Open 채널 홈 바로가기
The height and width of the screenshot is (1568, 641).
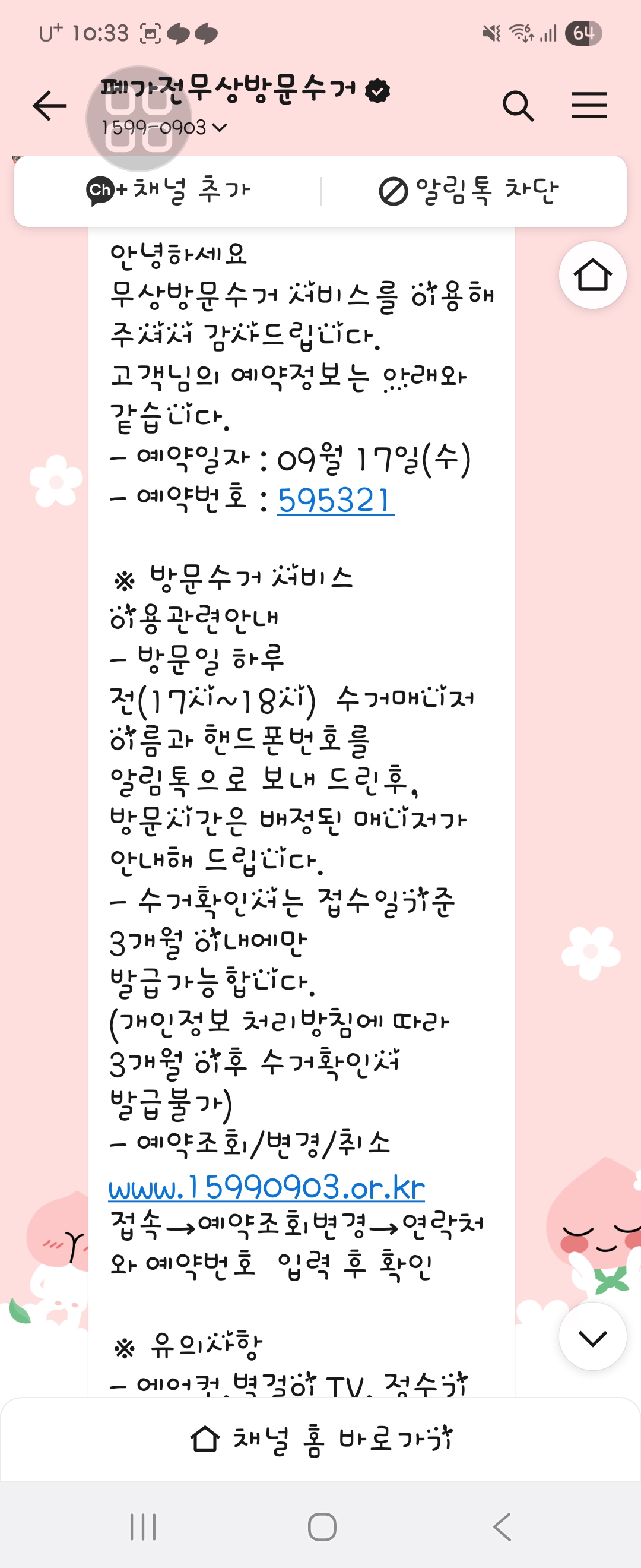(320, 1439)
